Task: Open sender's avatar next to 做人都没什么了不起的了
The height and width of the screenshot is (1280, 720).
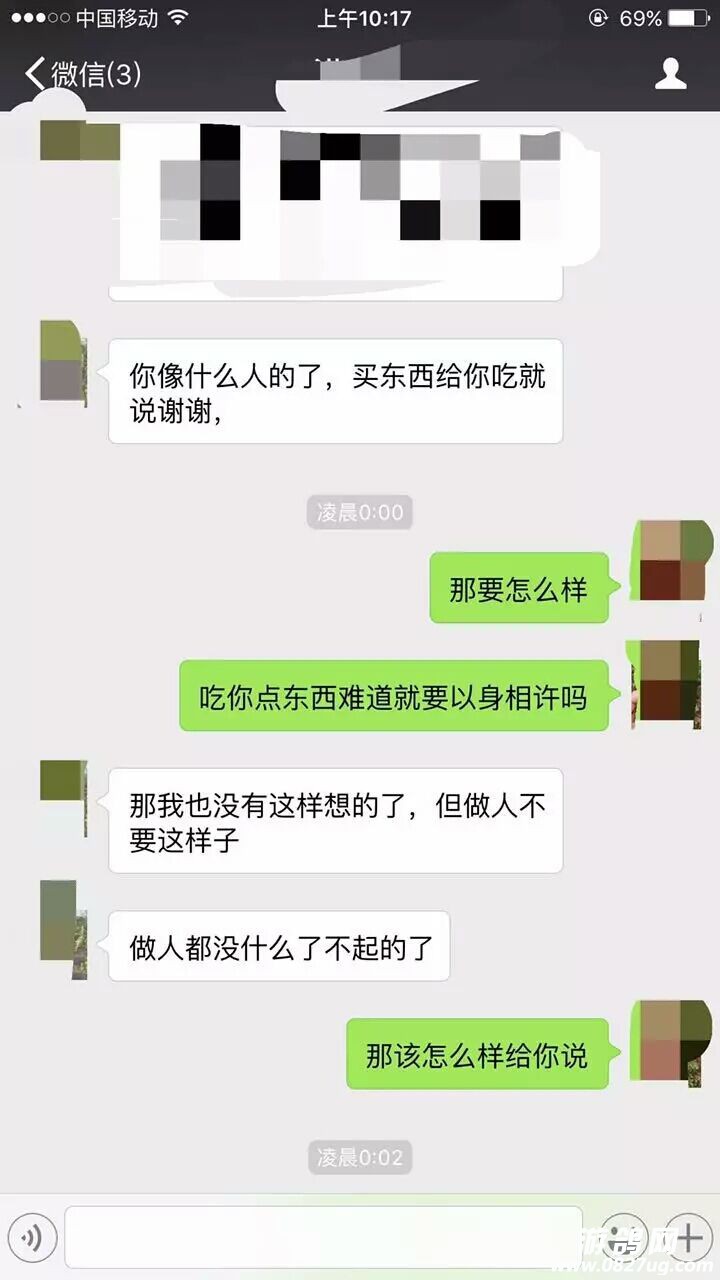Action: (x=62, y=930)
